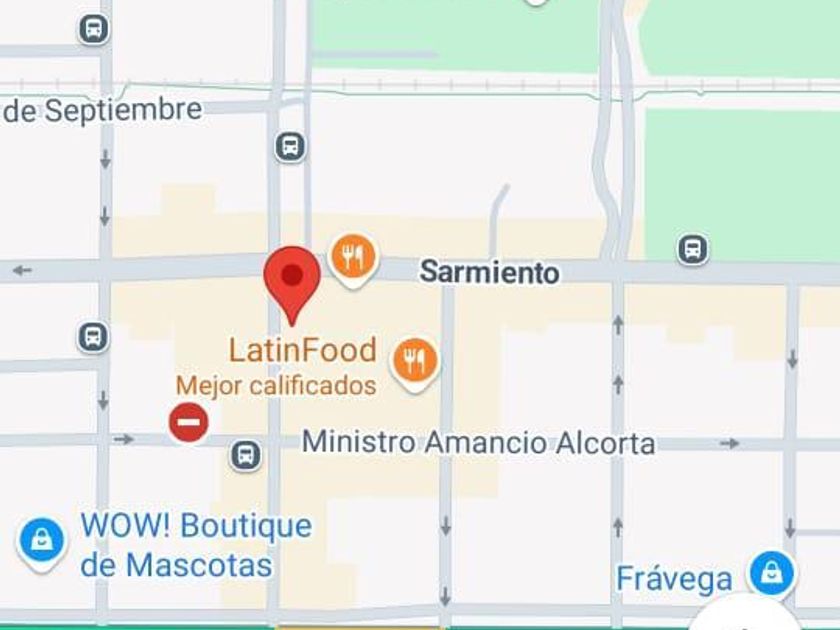Select the bus stop on Ministro Amancio Alcorta
This screenshot has width=840, height=630.
pos(245,456)
